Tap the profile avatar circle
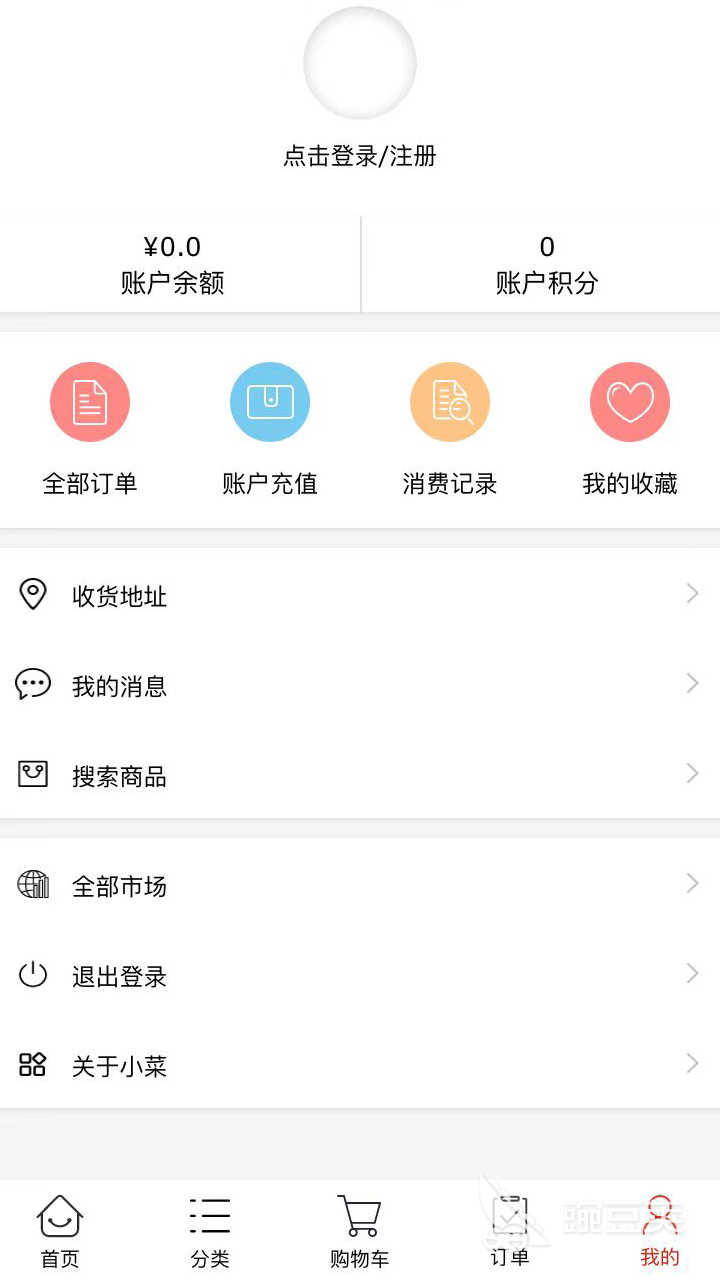This screenshot has height=1280, width=720. point(360,63)
